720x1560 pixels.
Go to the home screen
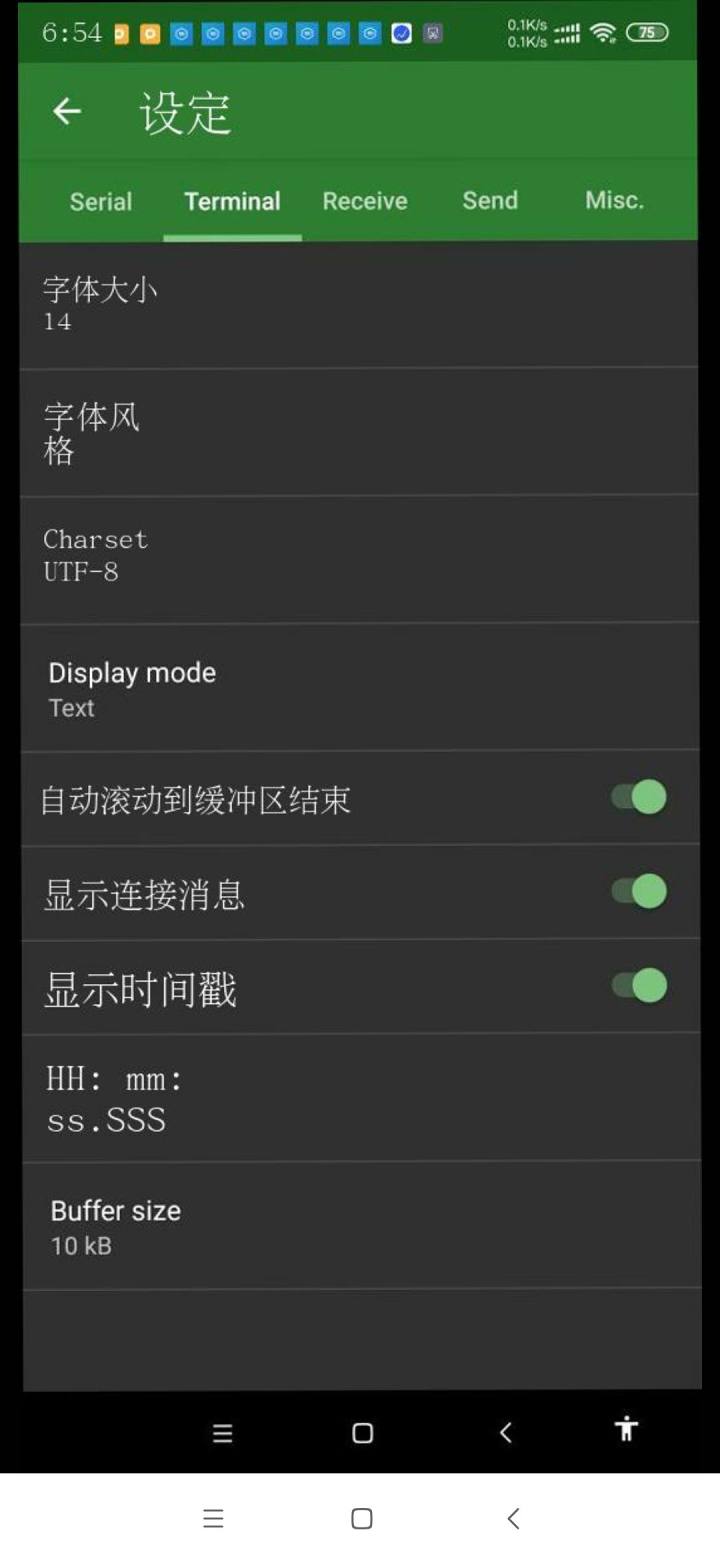[362, 1433]
